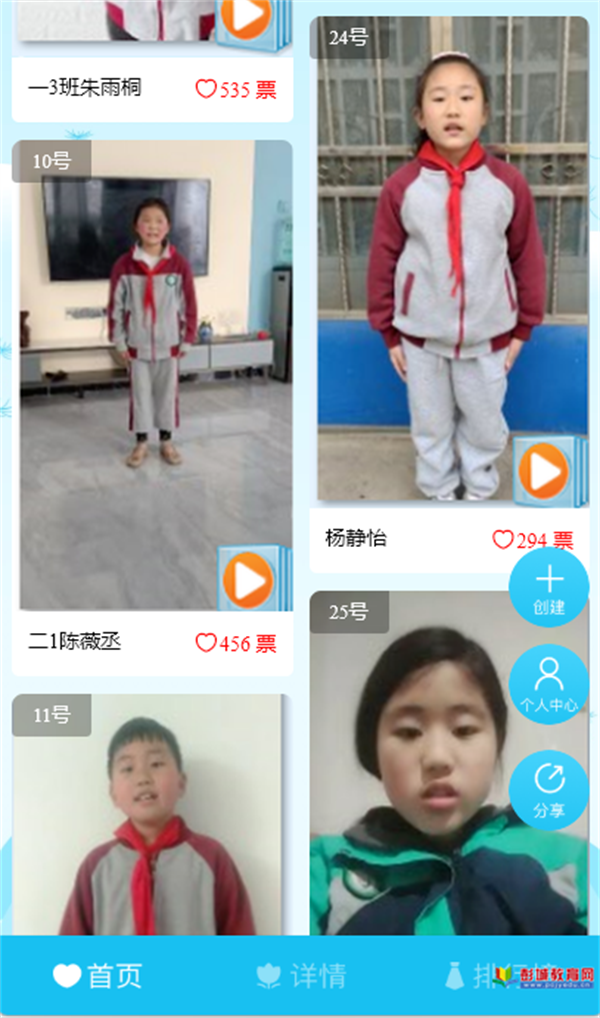
Task: Vote for 二1陈薇丞 with 456 票 heart
Action: (x=206, y=643)
